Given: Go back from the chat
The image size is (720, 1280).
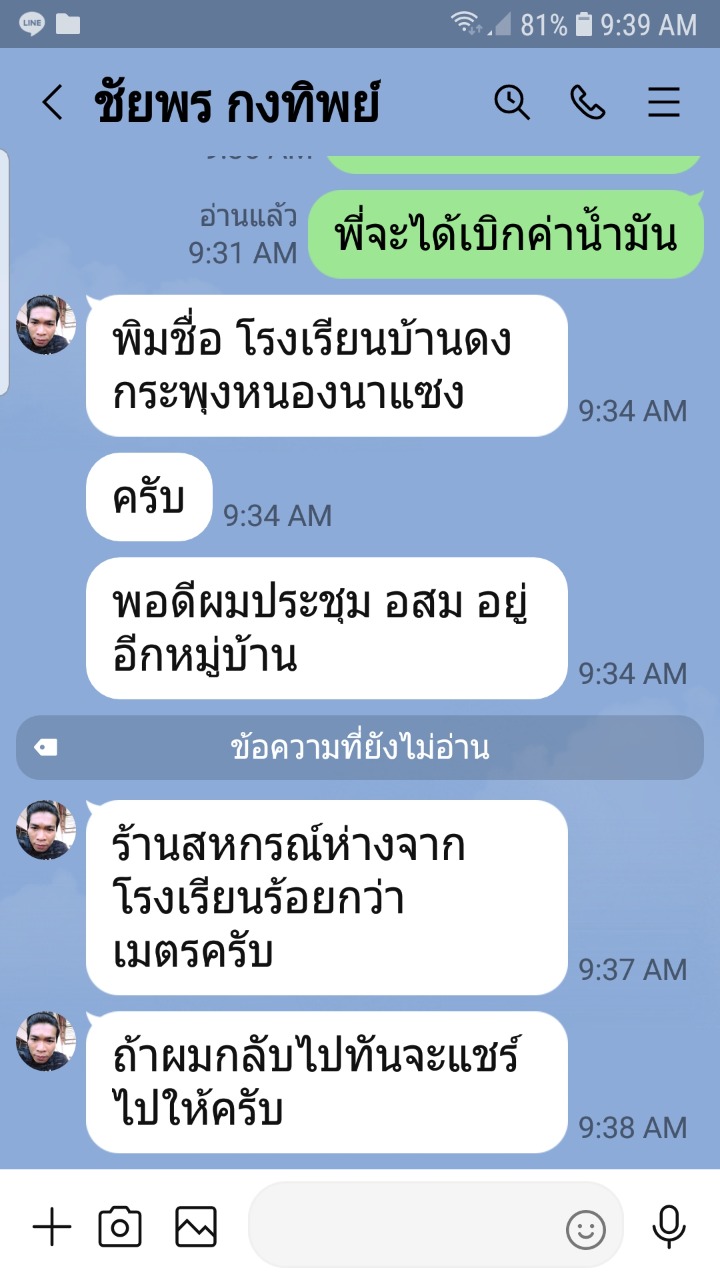Looking at the screenshot, I should click(x=52, y=103).
